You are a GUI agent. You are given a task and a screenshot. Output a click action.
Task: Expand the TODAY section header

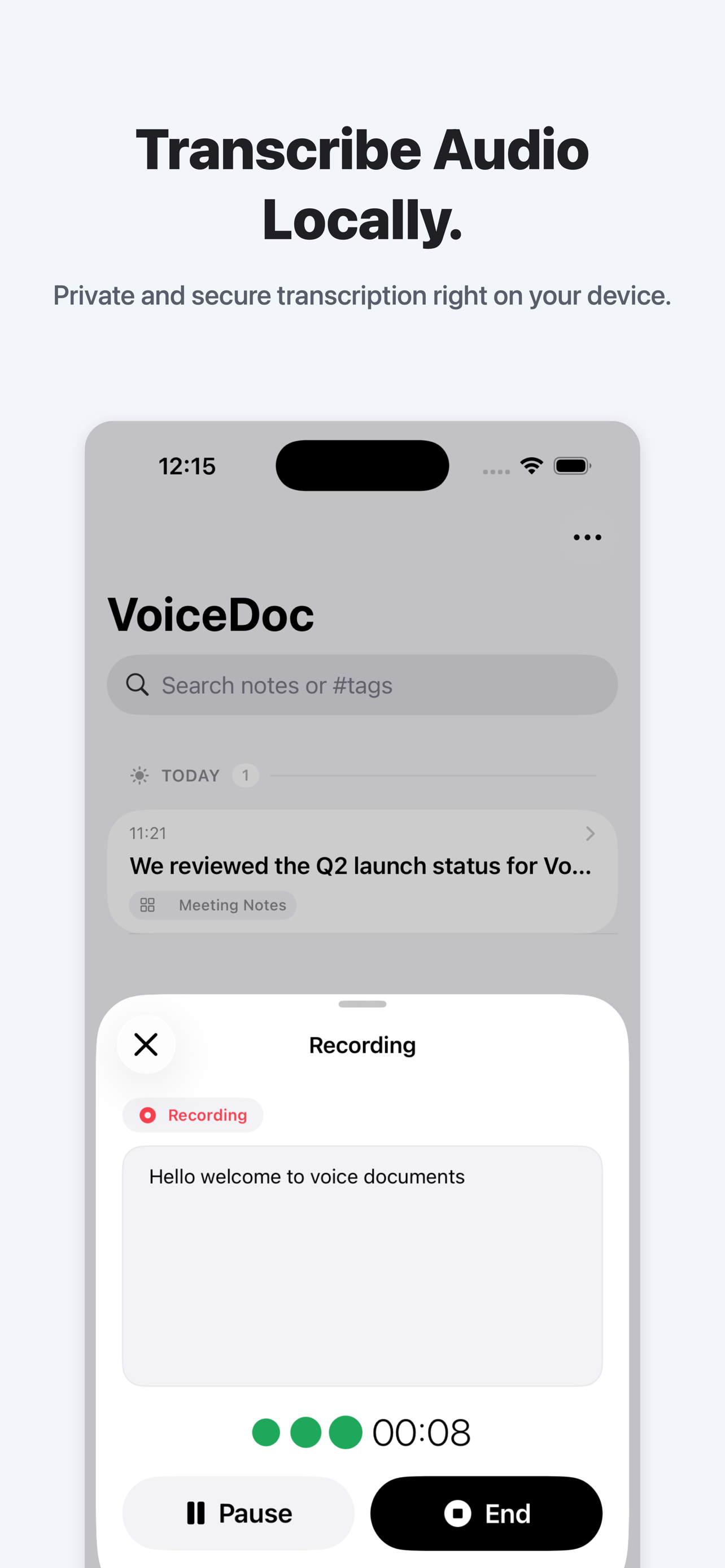click(189, 776)
